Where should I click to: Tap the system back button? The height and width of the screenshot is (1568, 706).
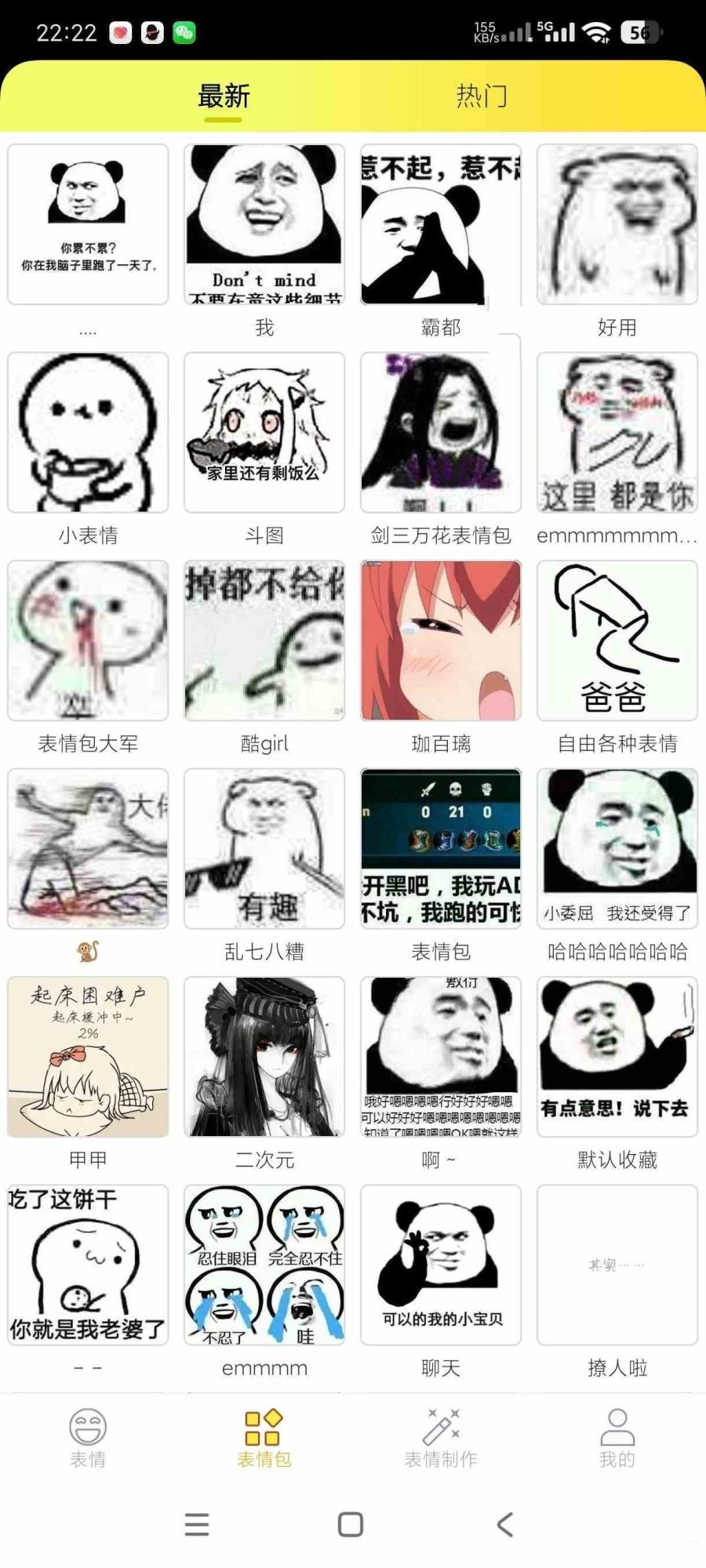(505, 1524)
